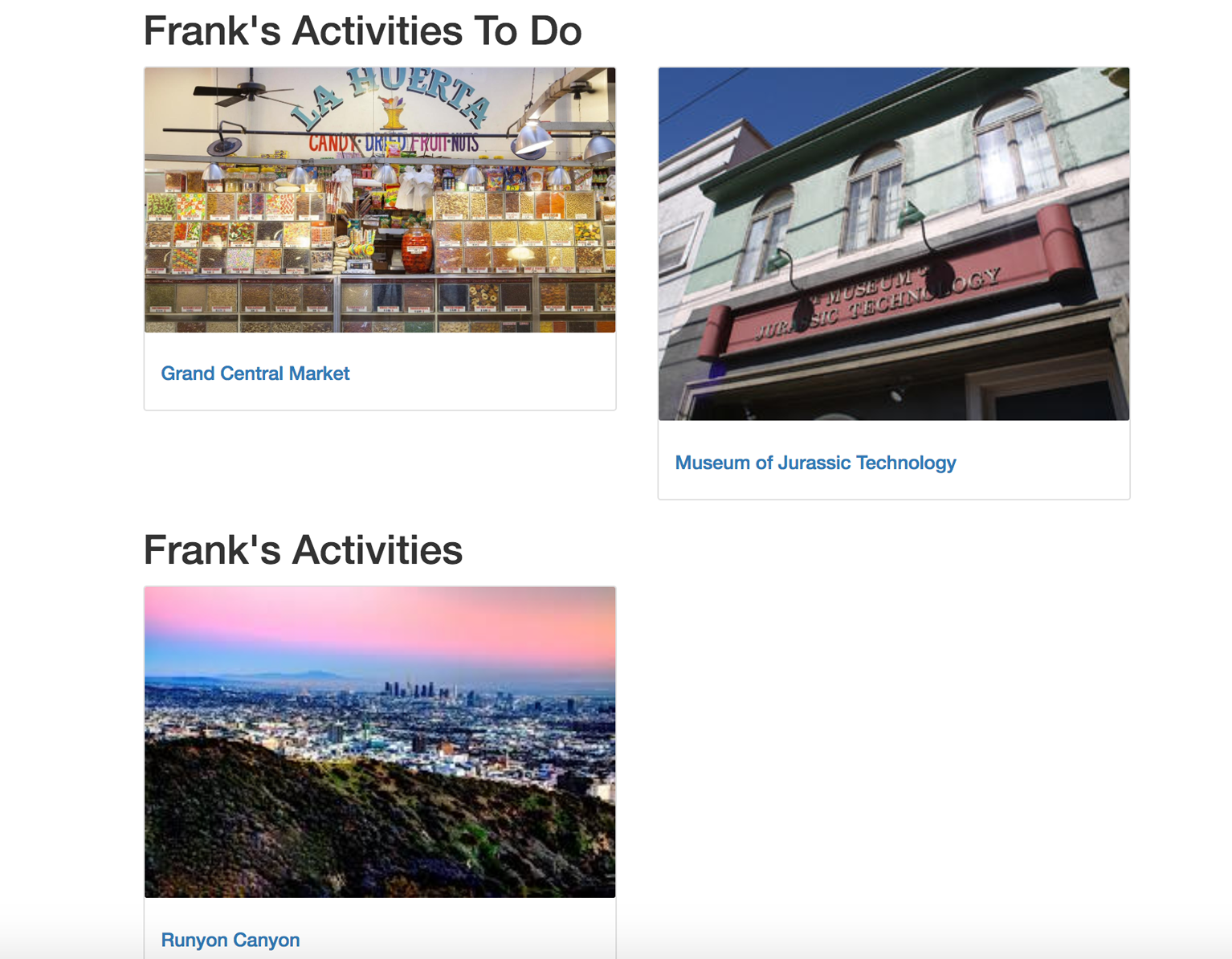
Task: Open the Museum of Jurassic Technology link
Action: [814, 463]
